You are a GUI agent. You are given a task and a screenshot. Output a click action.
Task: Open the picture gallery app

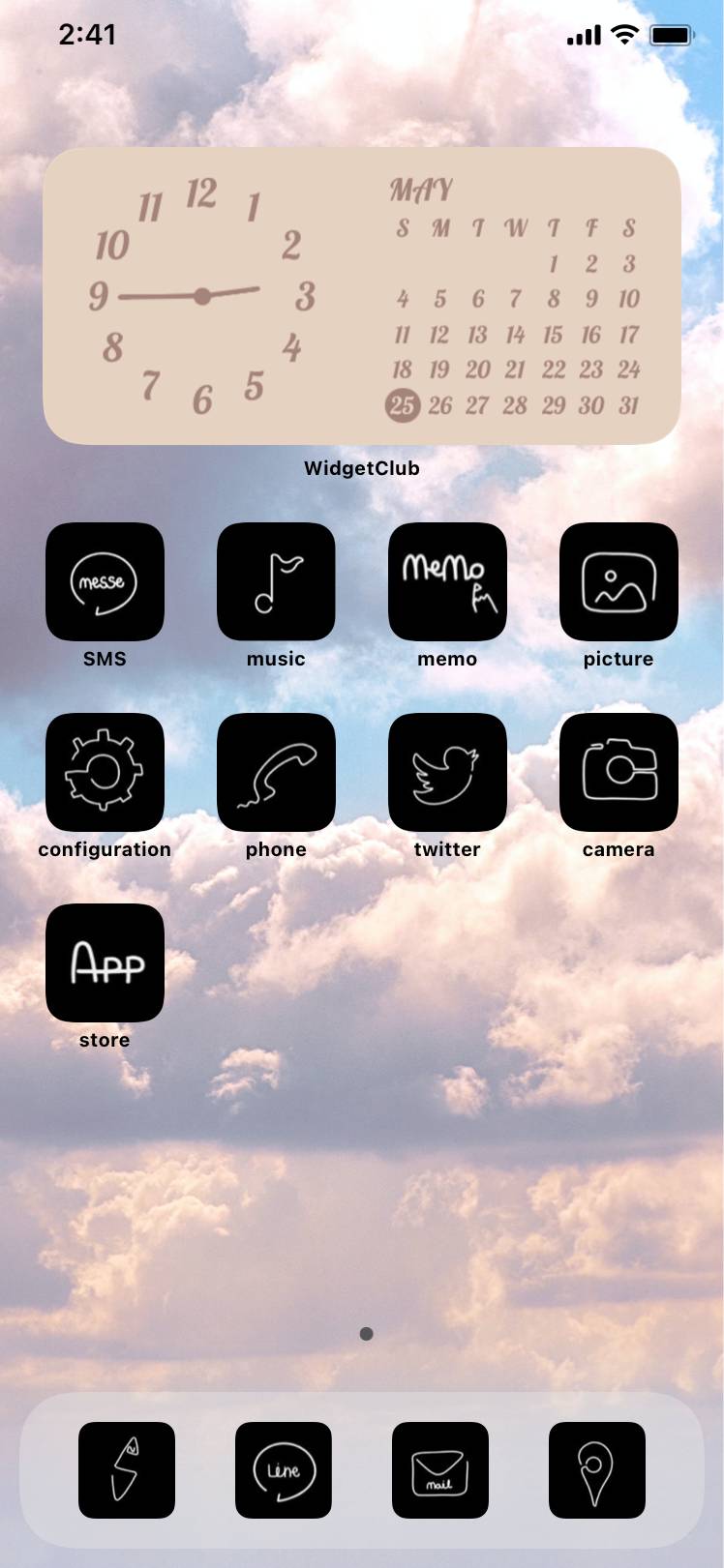[x=618, y=581]
